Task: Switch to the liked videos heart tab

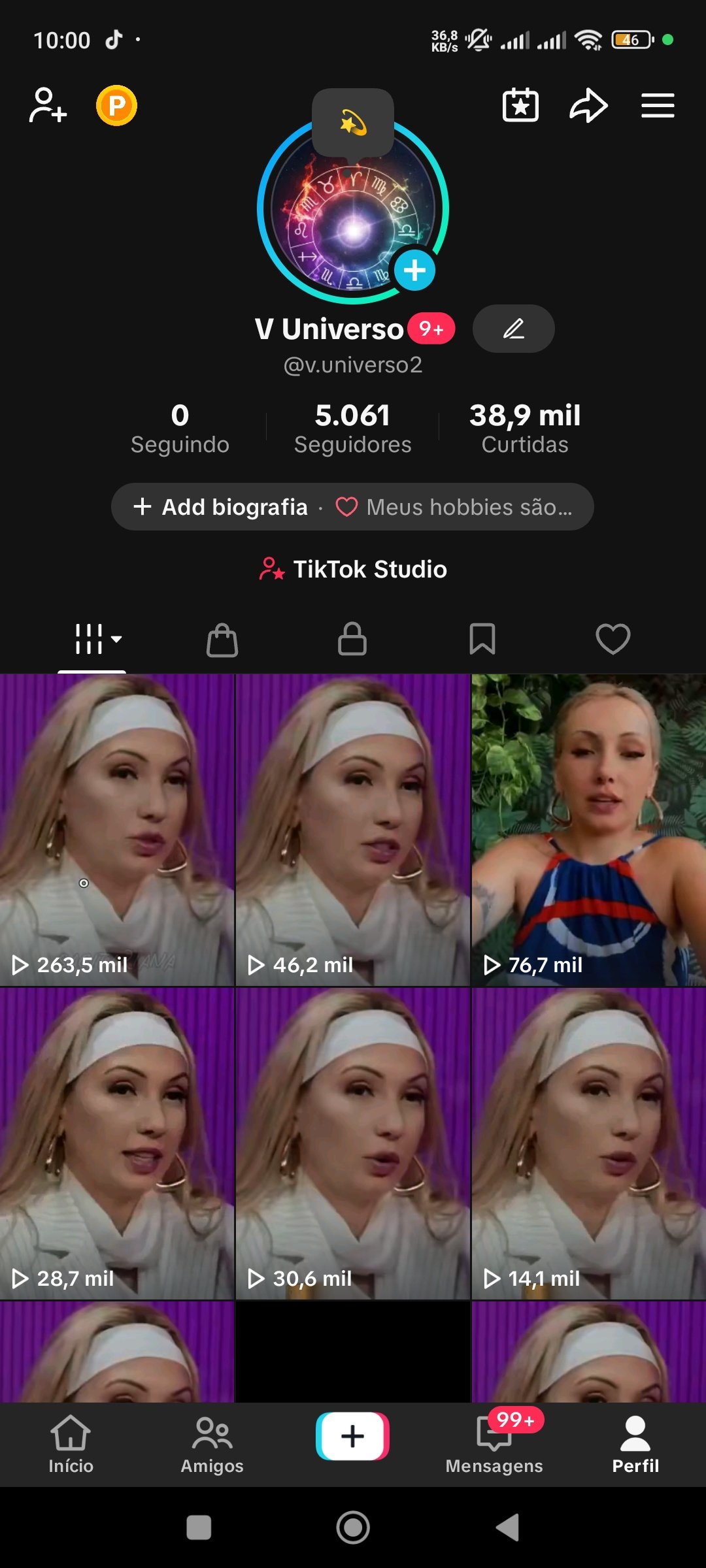Action: coord(613,639)
